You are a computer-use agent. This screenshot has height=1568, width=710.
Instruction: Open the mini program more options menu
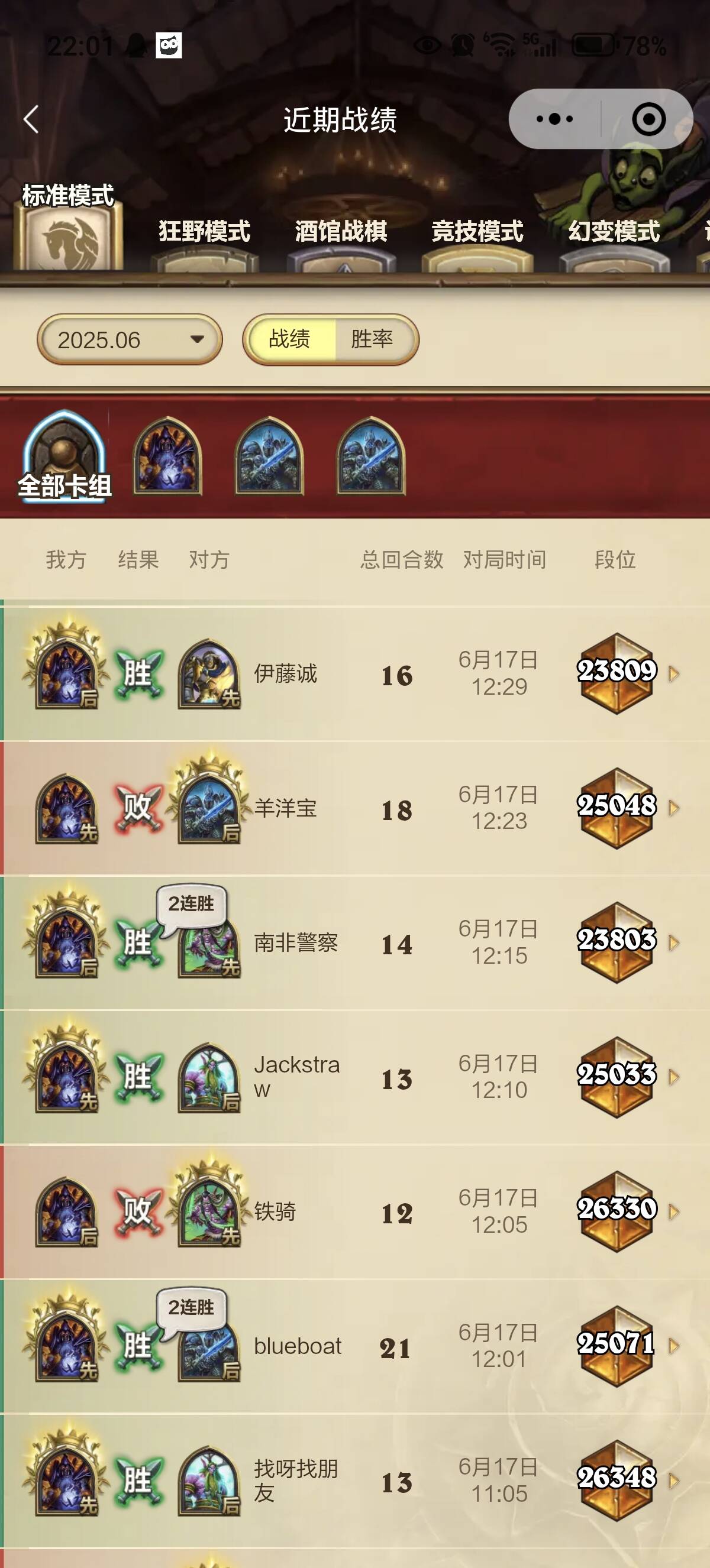554,119
